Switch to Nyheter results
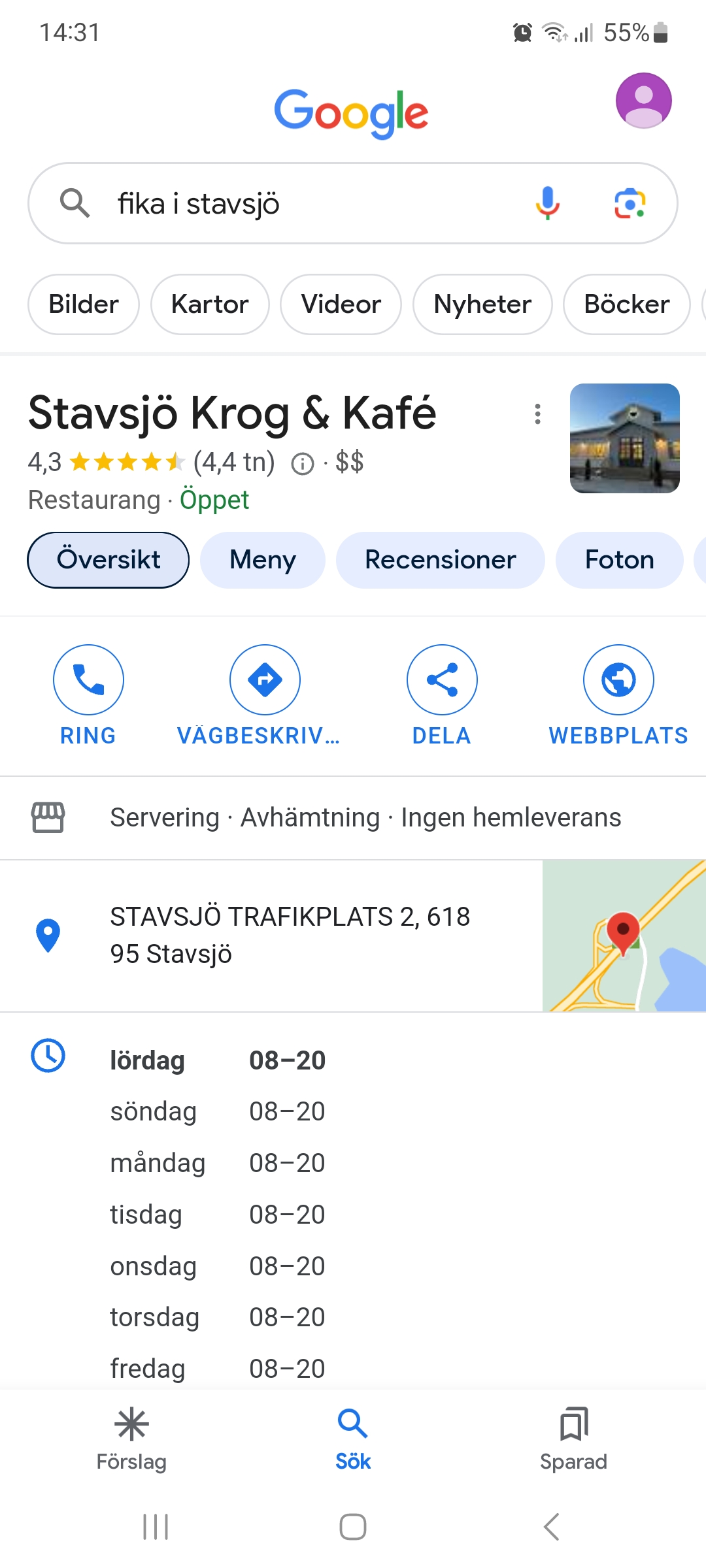 click(x=482, y=304)
